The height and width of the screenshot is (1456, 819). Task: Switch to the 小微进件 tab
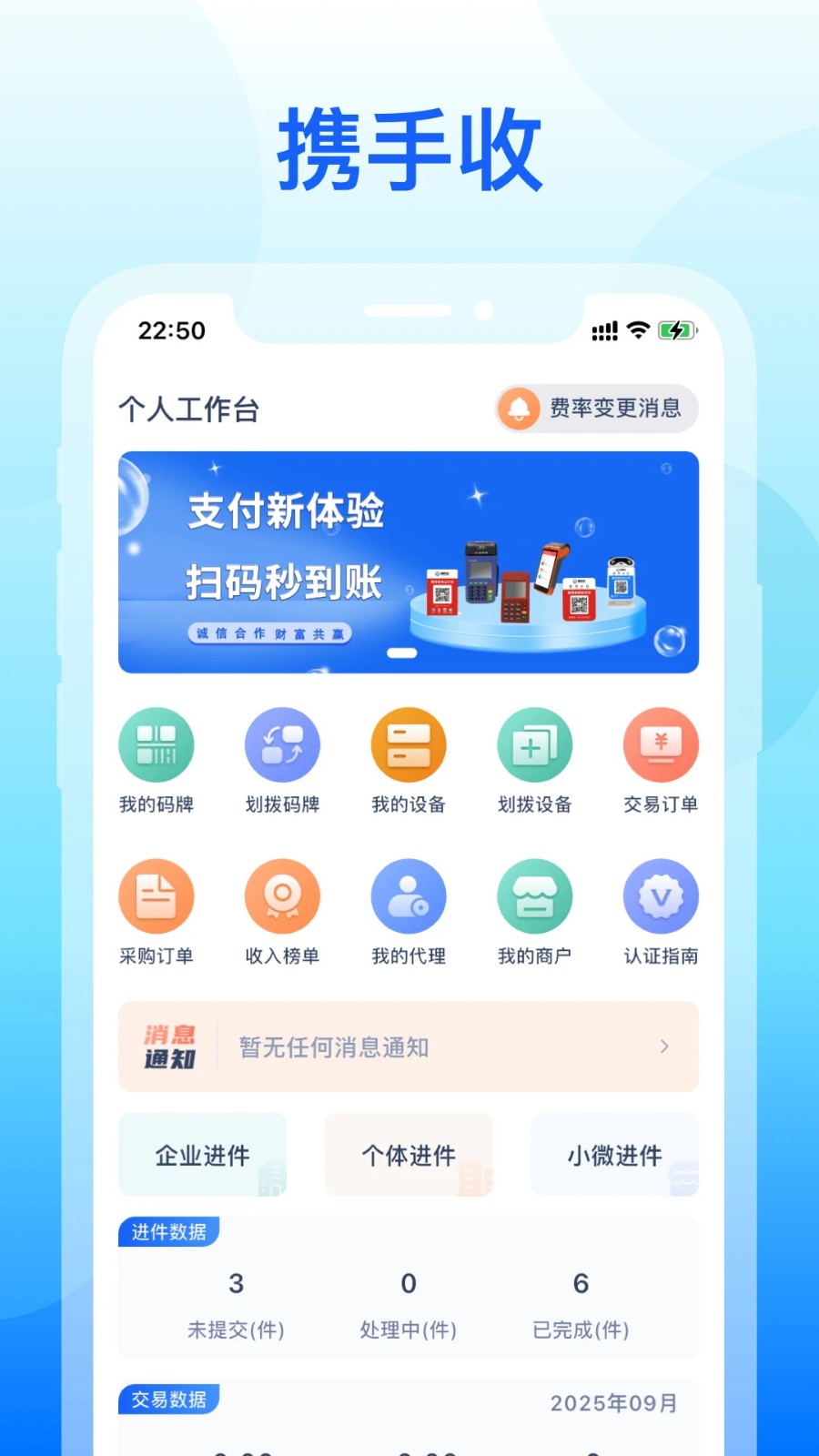coord(613,1155)
